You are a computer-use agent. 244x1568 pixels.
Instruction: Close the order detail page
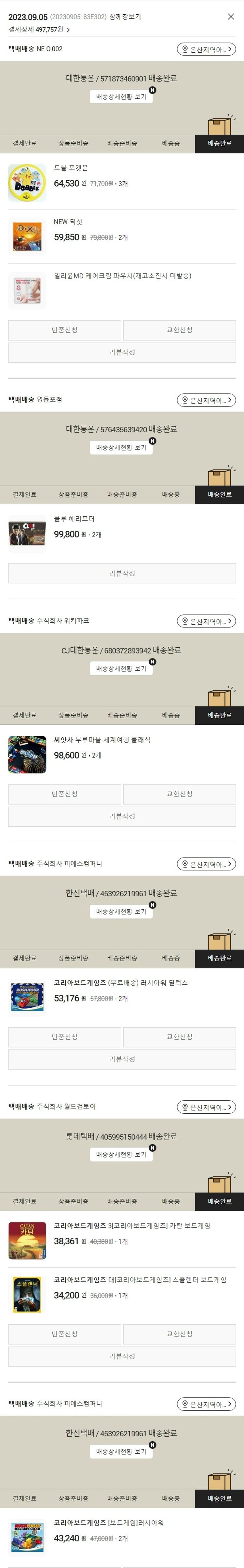pyautogui.click(x=231, y=17)
